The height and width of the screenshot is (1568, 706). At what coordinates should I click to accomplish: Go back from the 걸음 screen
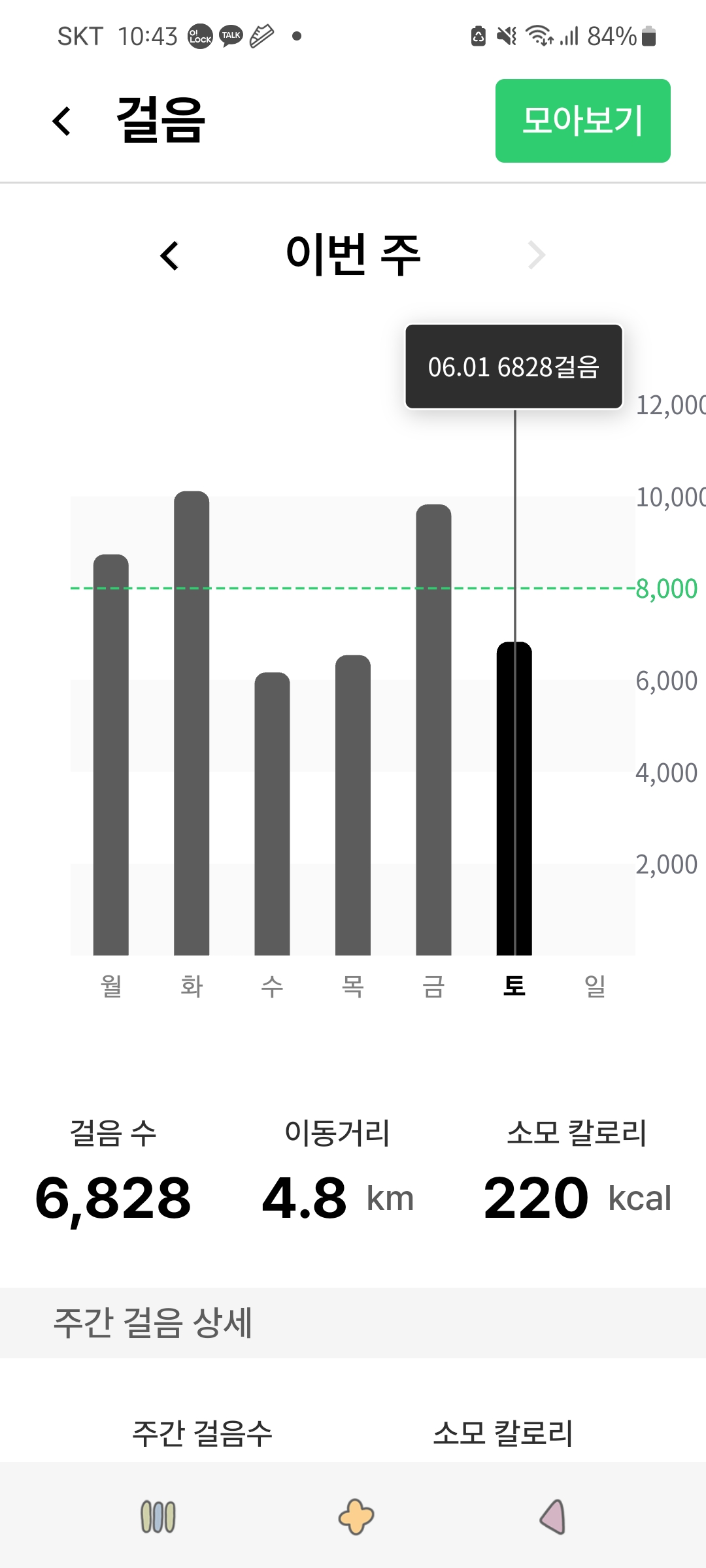61,121
